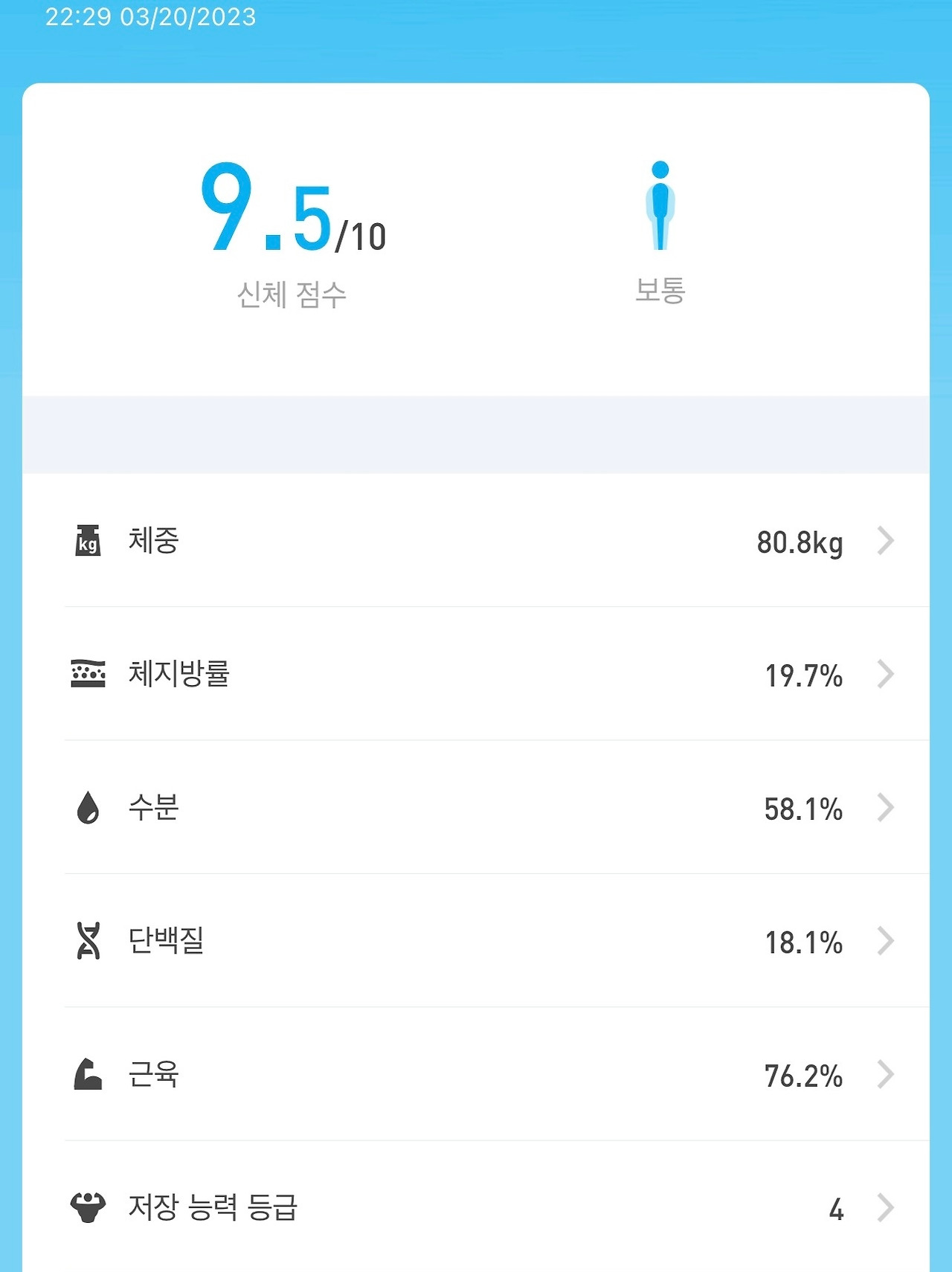Open the 저장 능력 등급 row

pos(476,1207)
